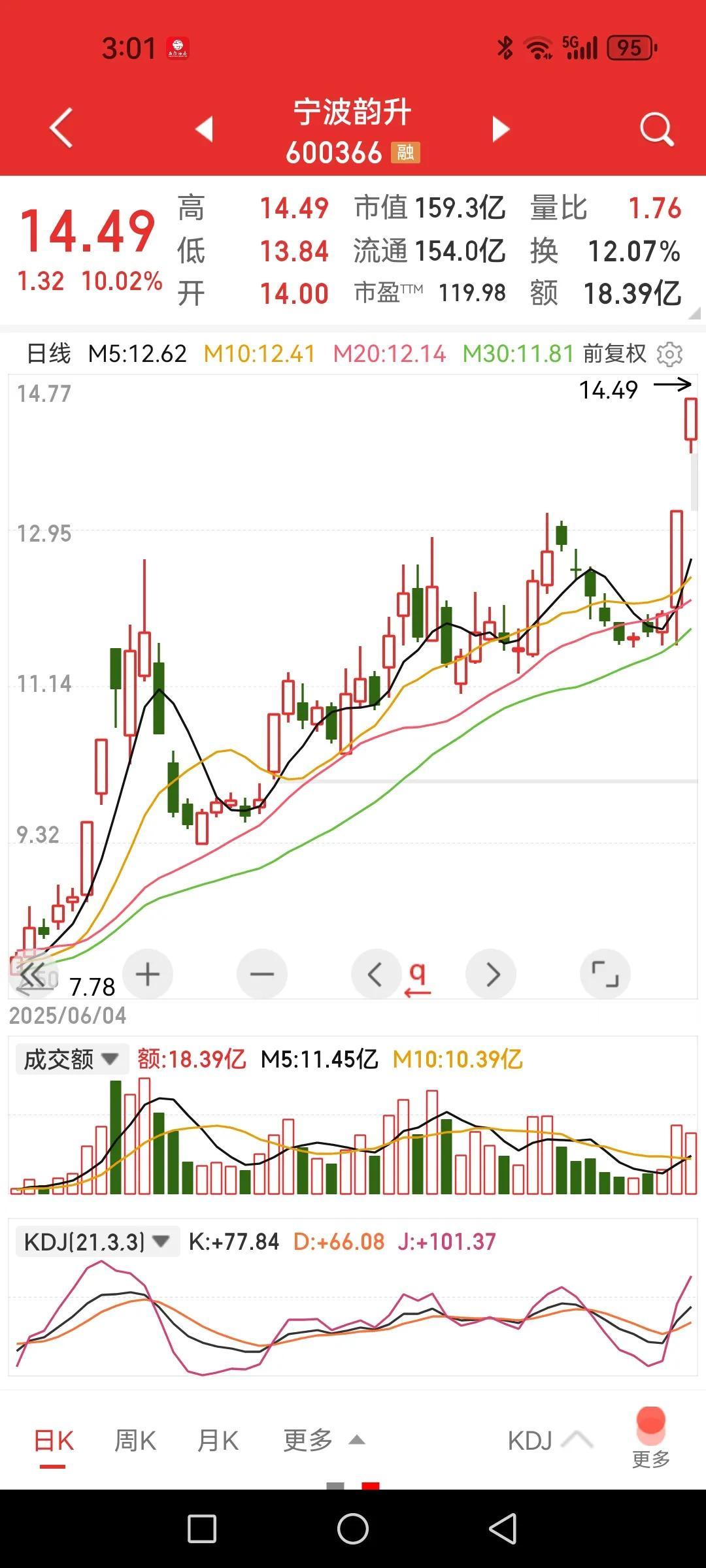
Task: Select the 日K tab
Action: coord(54,1441)
